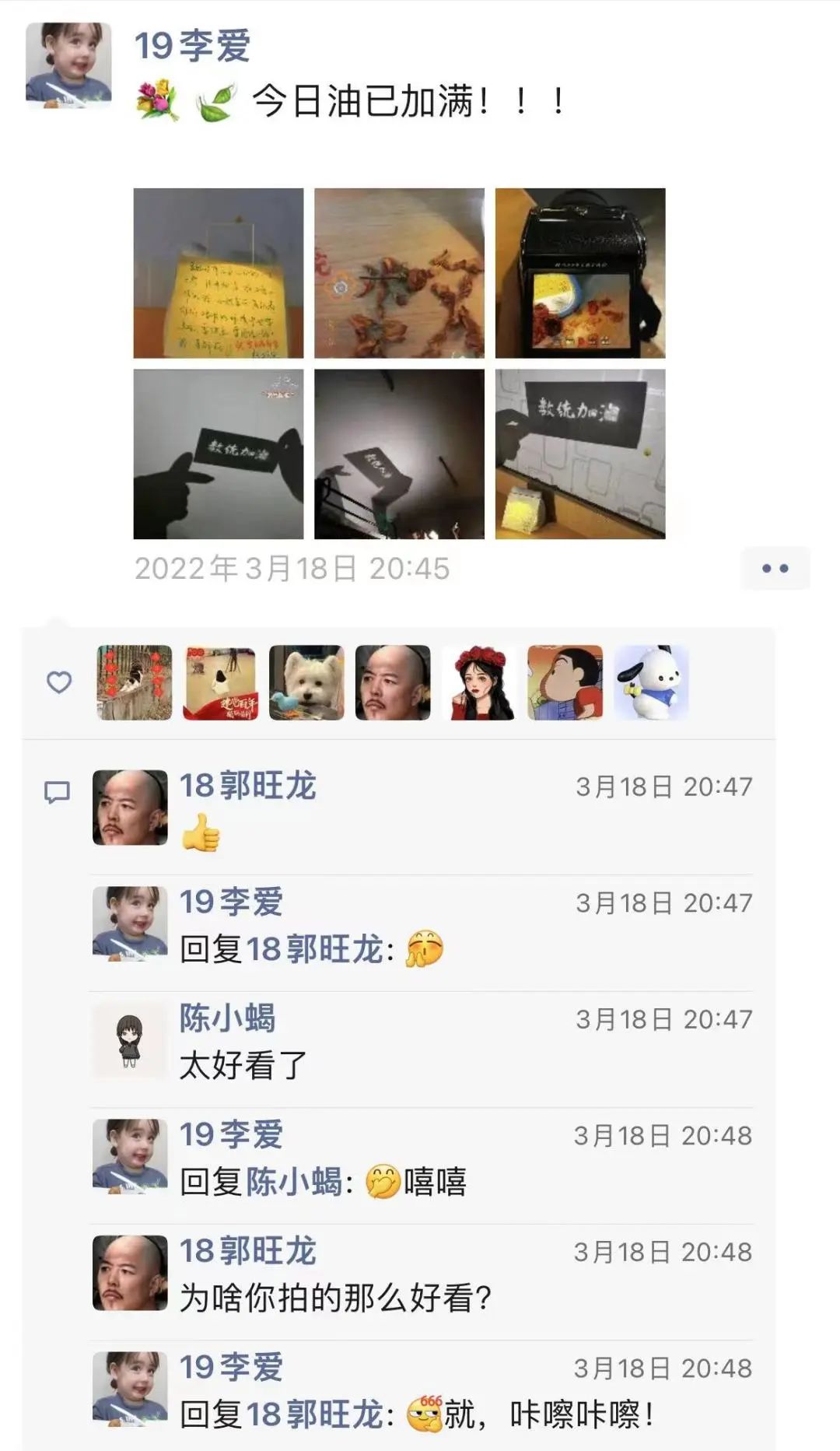This screenshot has width=840, height=1451.
Task: Open the white cartoon dog liker's avatar
Action: 651,682
